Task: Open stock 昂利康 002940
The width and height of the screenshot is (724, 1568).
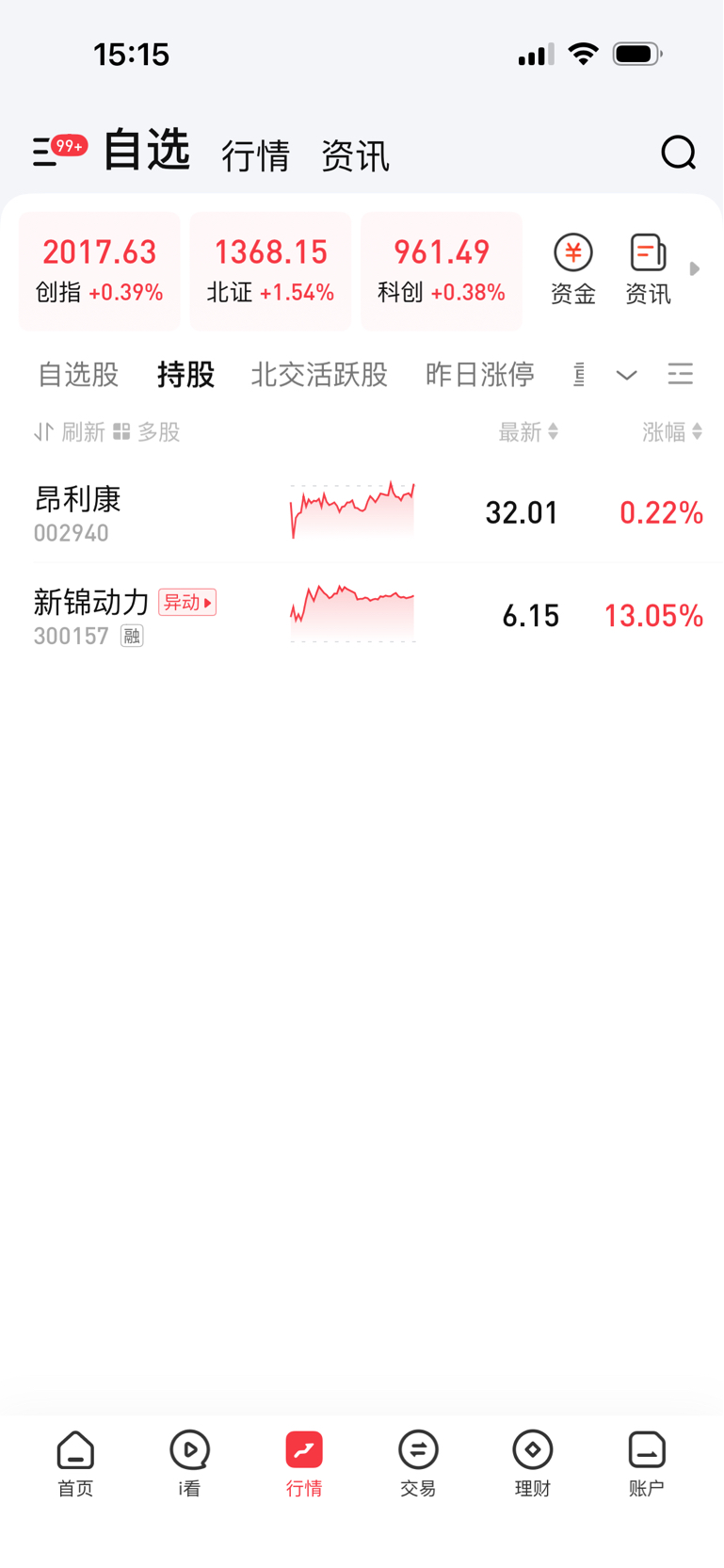Action: coord(362,511)
